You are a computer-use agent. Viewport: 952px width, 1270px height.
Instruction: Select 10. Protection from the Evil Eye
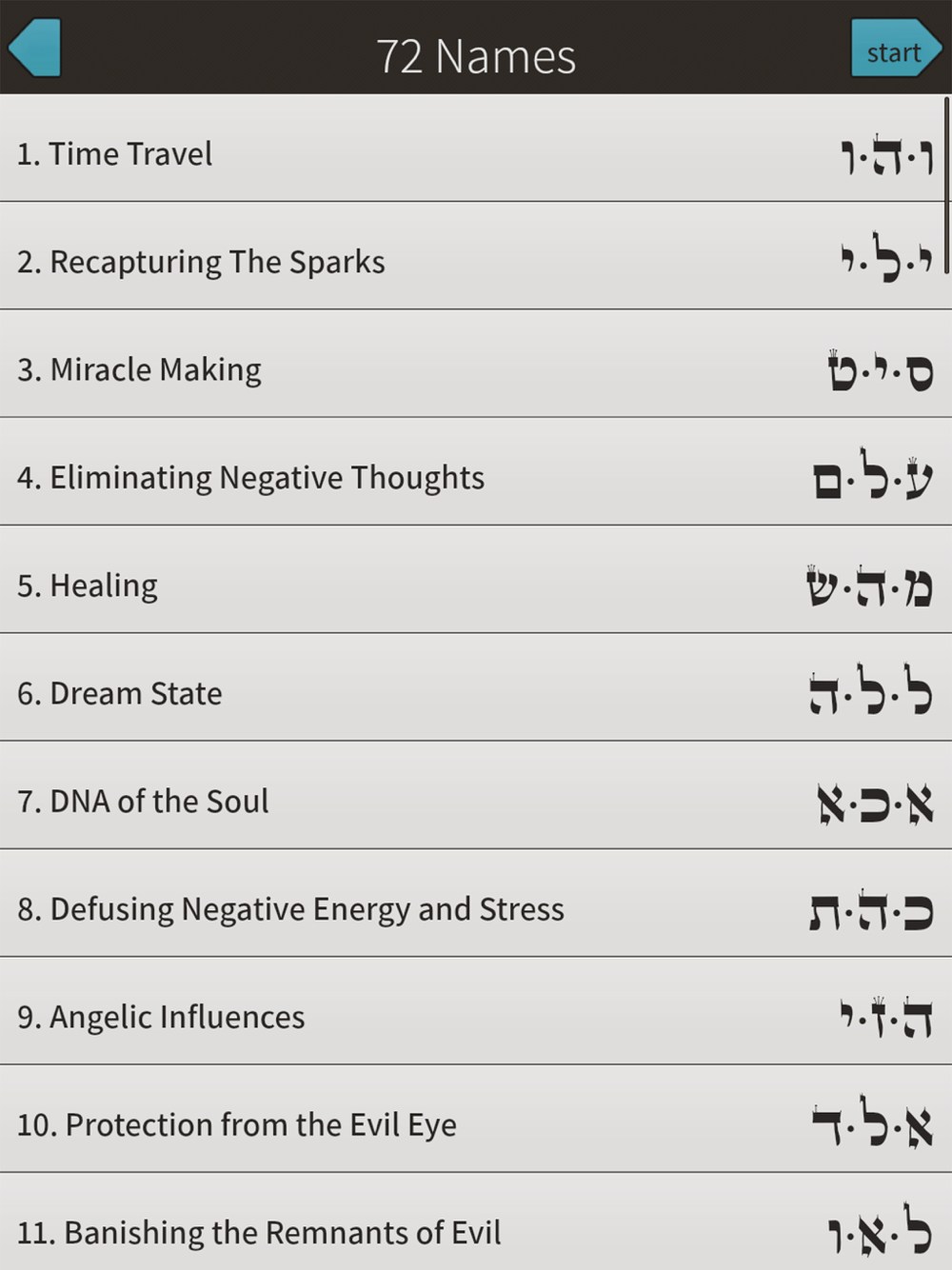pos(237,1124)
